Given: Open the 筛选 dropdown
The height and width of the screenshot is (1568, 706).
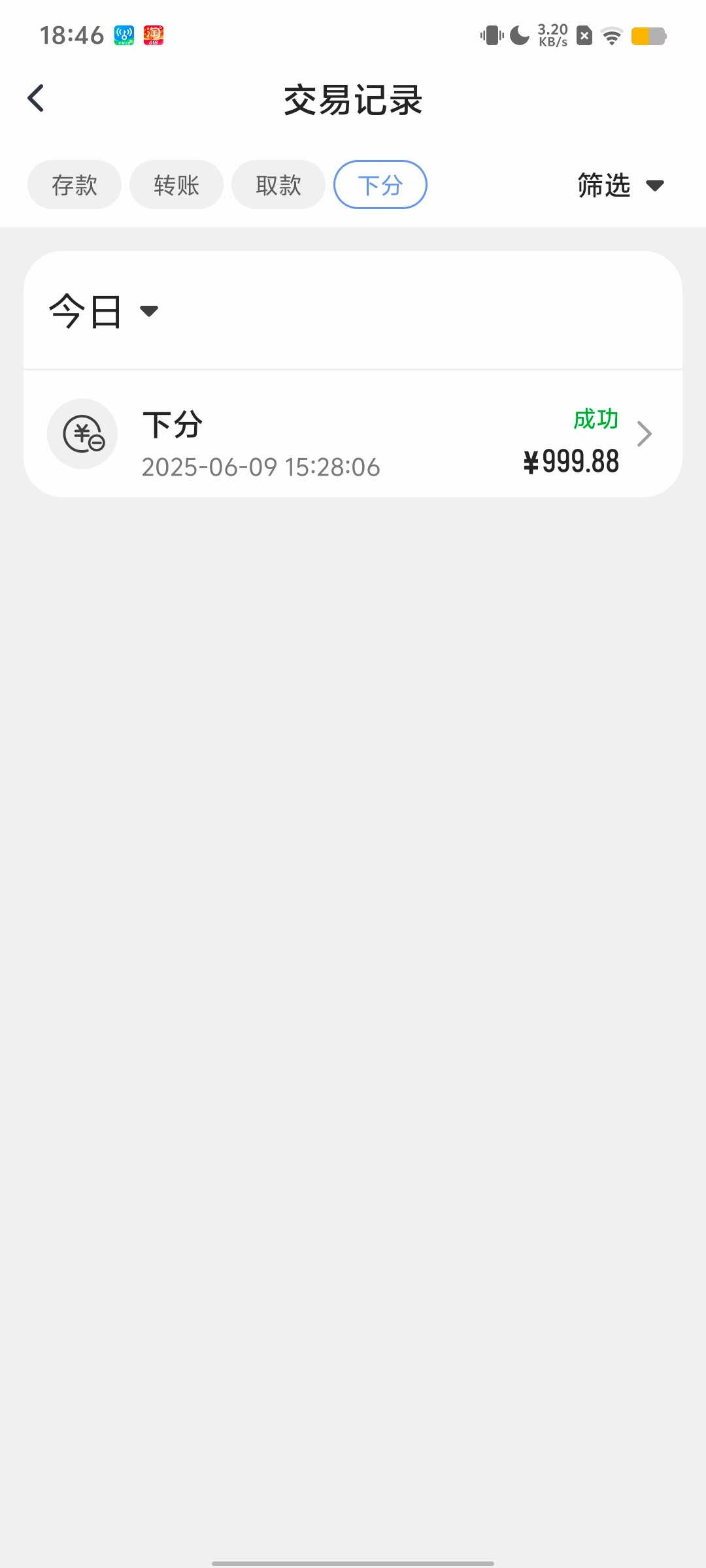Looking at the screenshot, I should [x=621, y=186].
